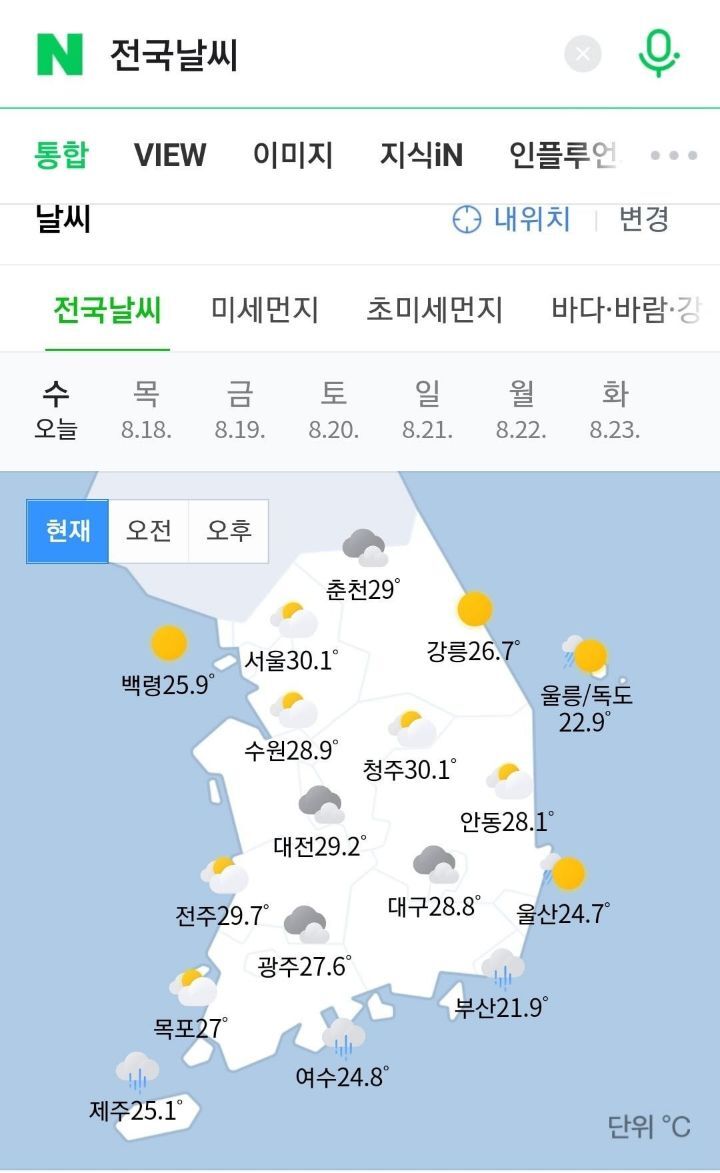720x1173 pixels.
Task: Open the 서울 30.1° weather detail
Action: point(292,640)
